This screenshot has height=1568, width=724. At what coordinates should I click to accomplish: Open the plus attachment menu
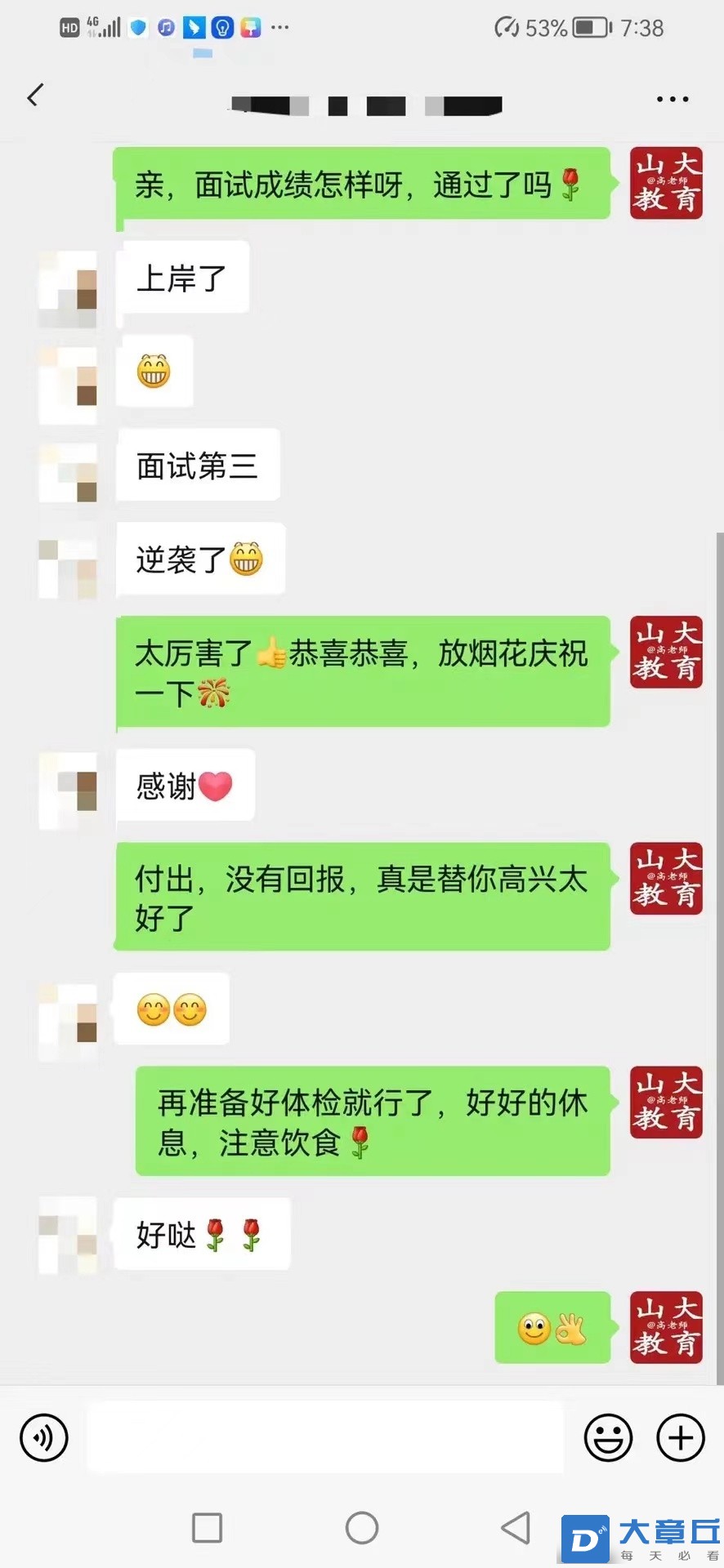coord(680,1437)
